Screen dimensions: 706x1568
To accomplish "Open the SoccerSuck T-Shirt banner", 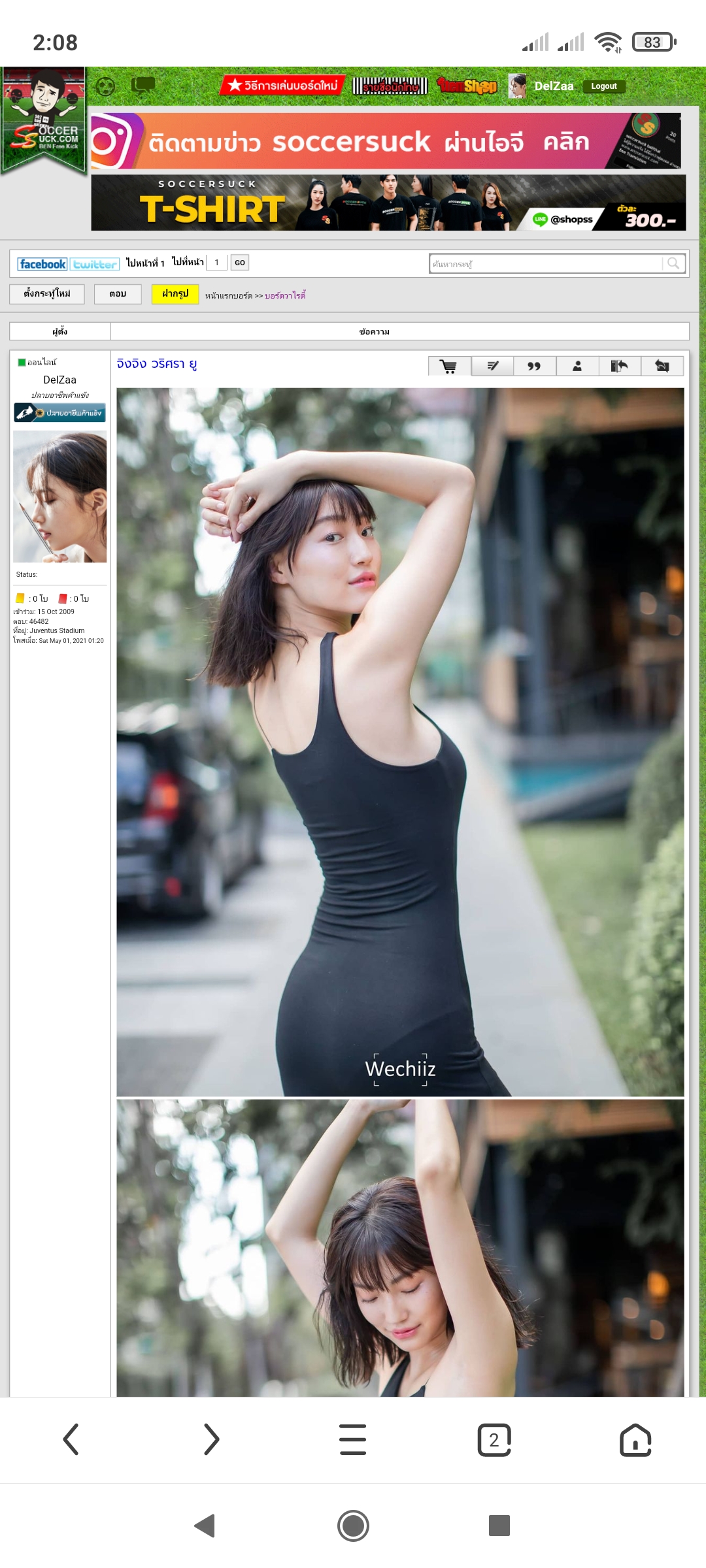I will pyautogui.click(x=388, y=203).
